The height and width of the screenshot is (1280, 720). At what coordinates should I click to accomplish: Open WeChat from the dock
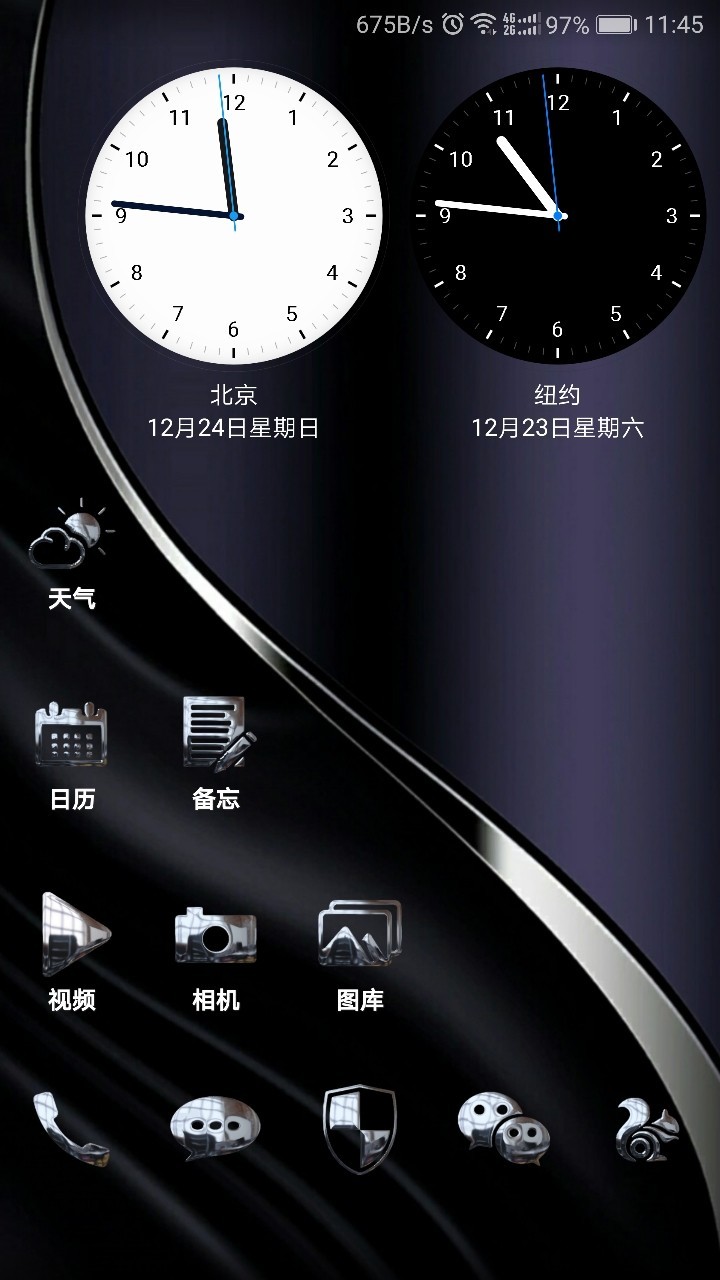click(504, 1130)
